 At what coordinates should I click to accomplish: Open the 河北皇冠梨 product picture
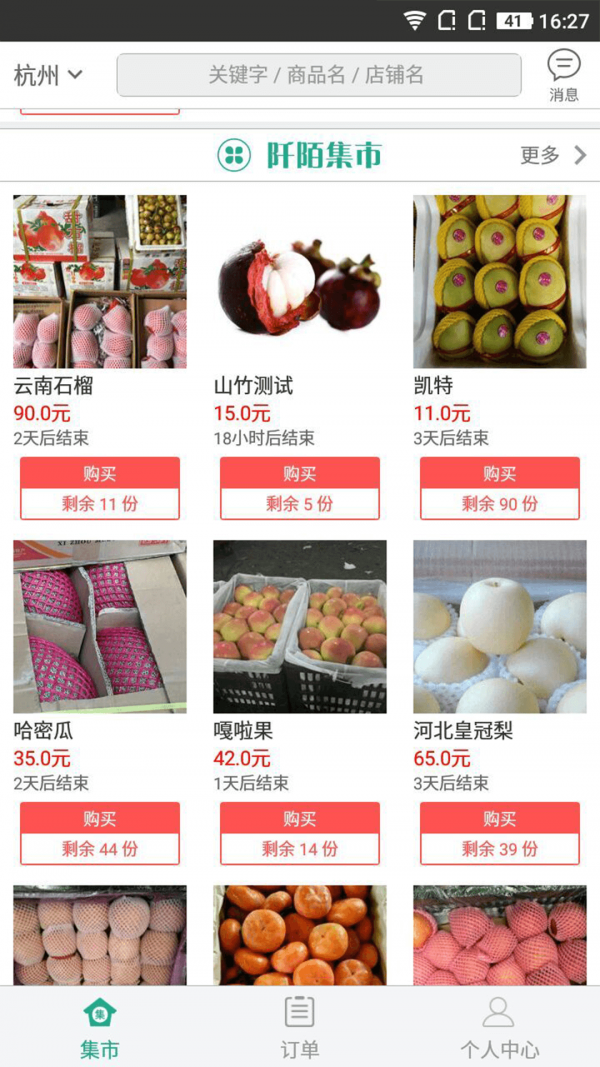(500, 627)
